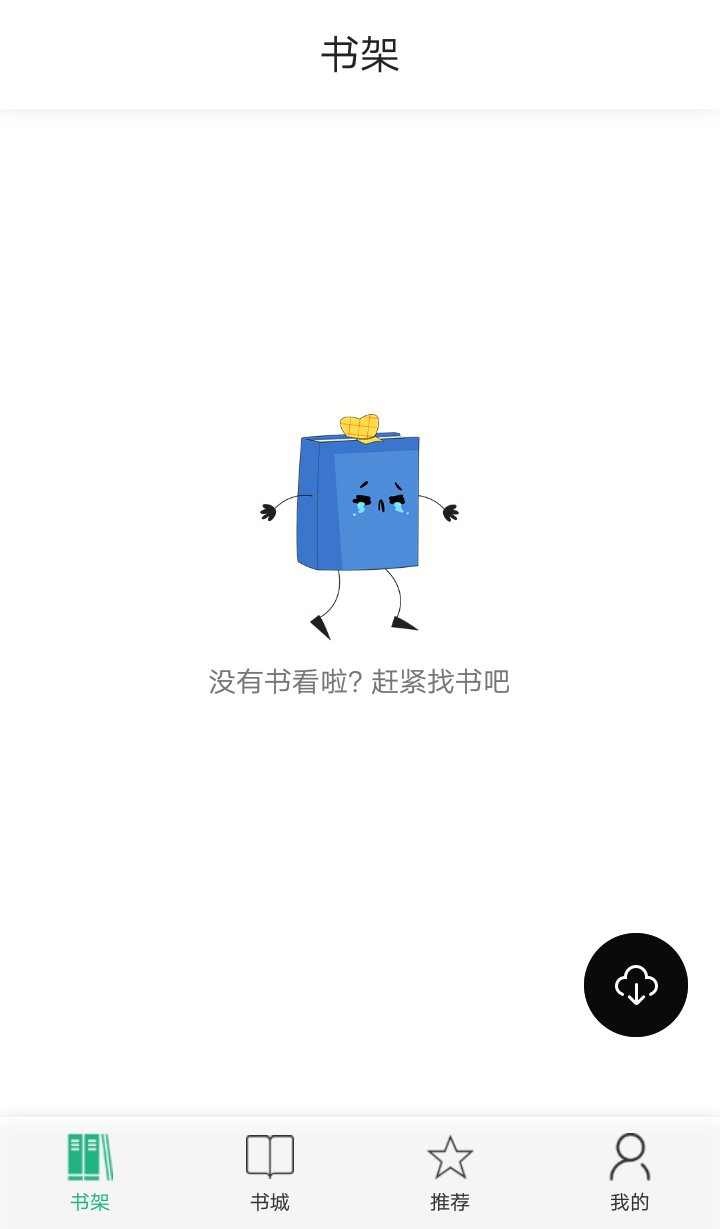Go to the 推荐 recommendations tab

(x=450, y=1172)
